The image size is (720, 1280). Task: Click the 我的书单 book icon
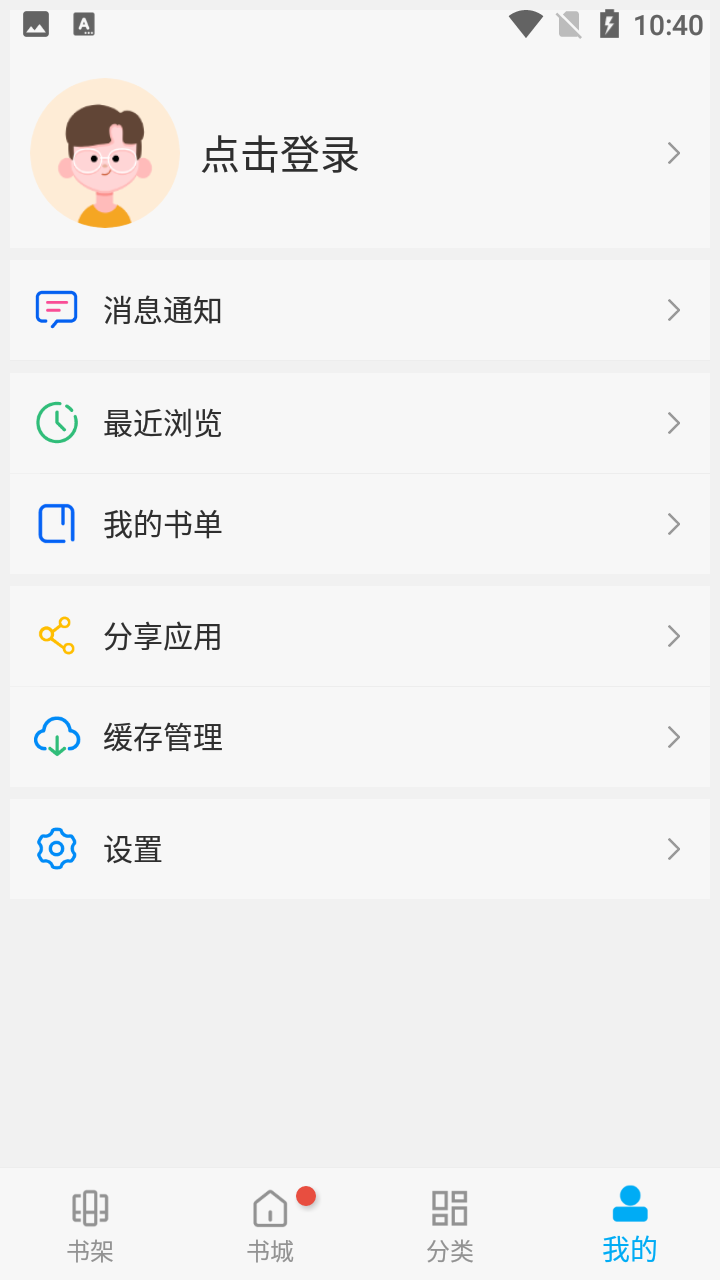point(57,523)
